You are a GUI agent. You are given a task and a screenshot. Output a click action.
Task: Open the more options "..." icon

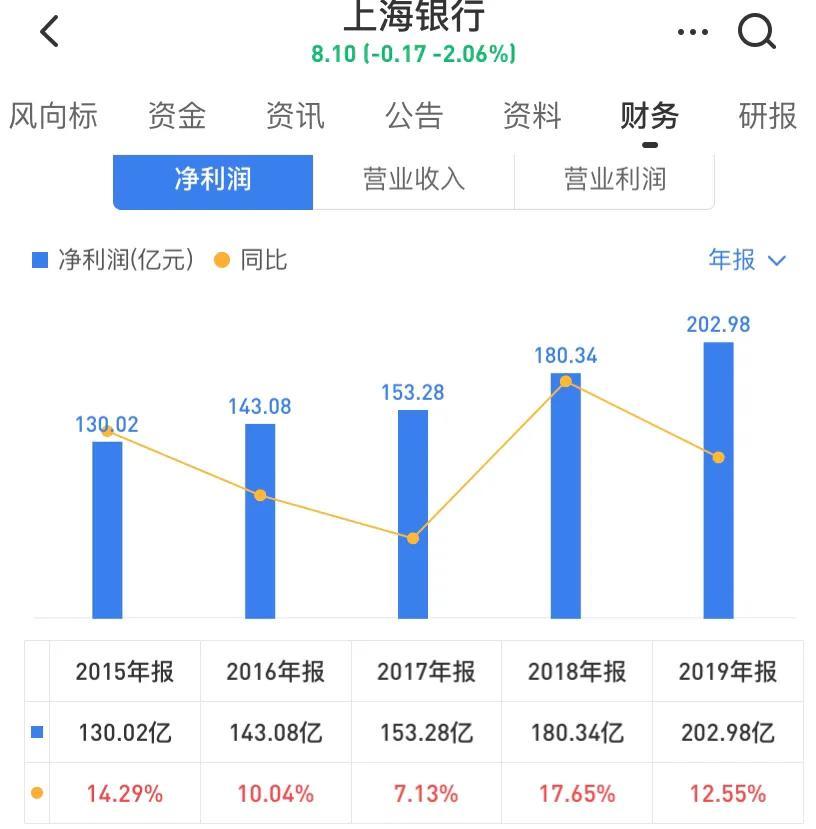point(692,31)
